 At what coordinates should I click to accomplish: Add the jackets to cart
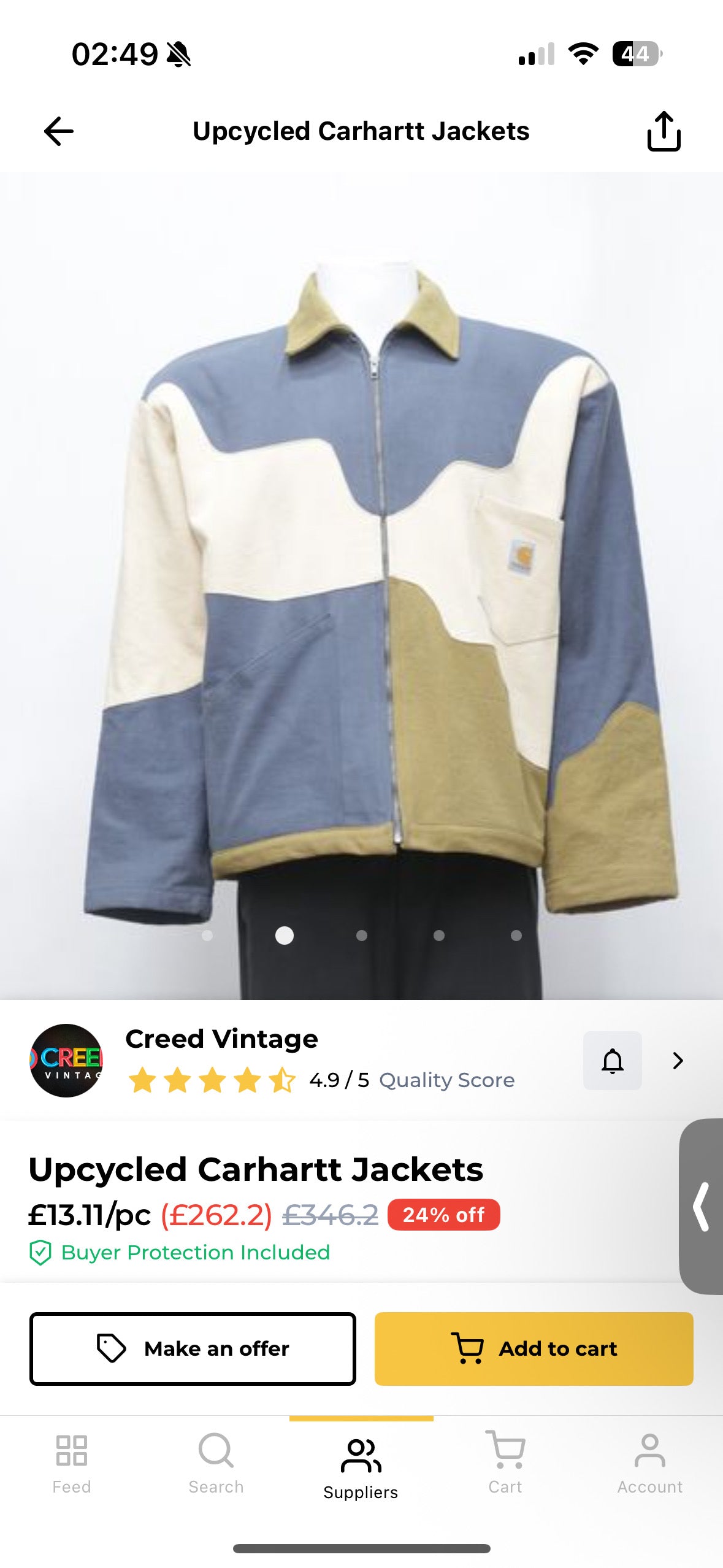pyautogui.click(x=534, y=1348)
